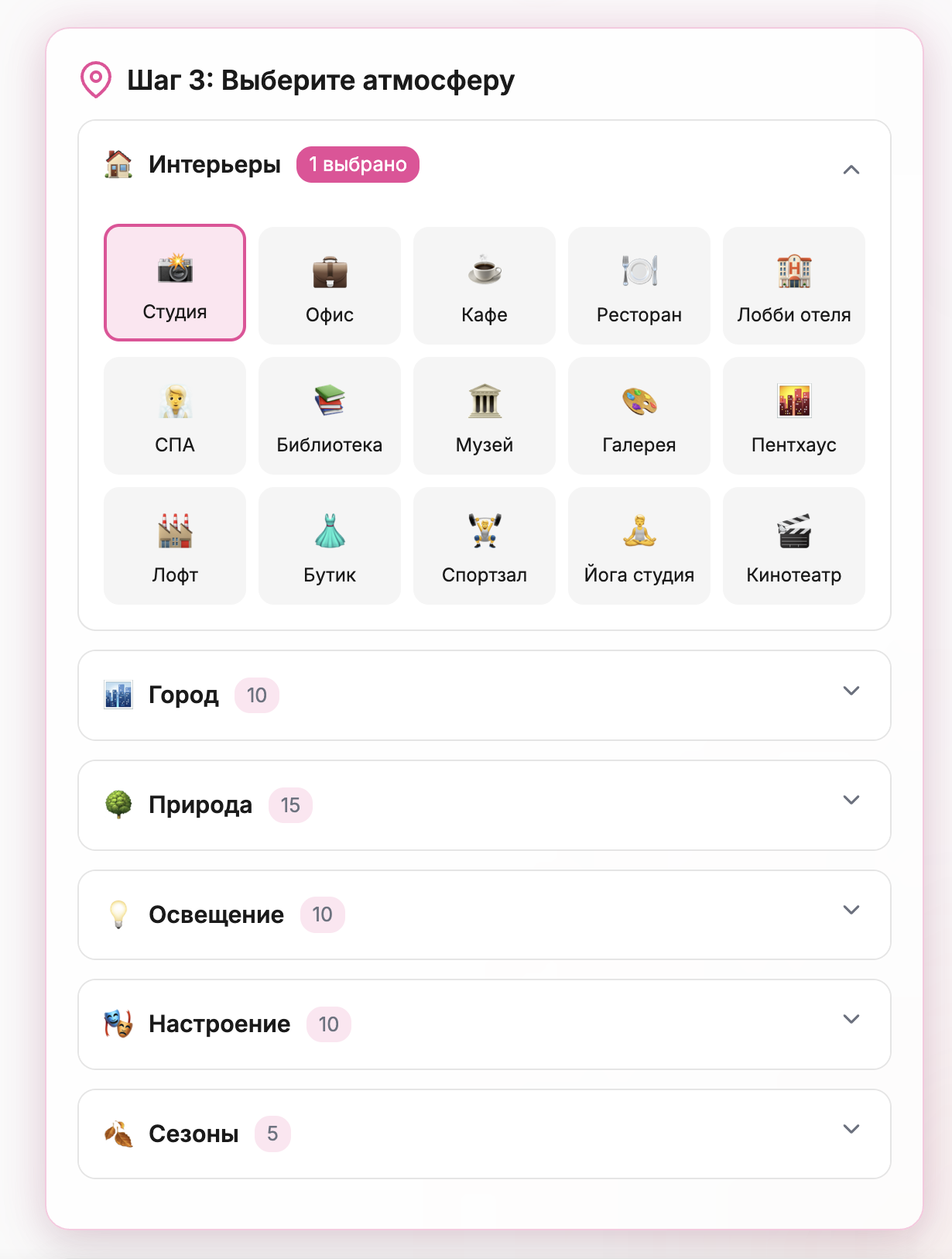The height and width of the screenshot is (1259, 952).
Task: Select Йога студия
Action: click(639, 546)
